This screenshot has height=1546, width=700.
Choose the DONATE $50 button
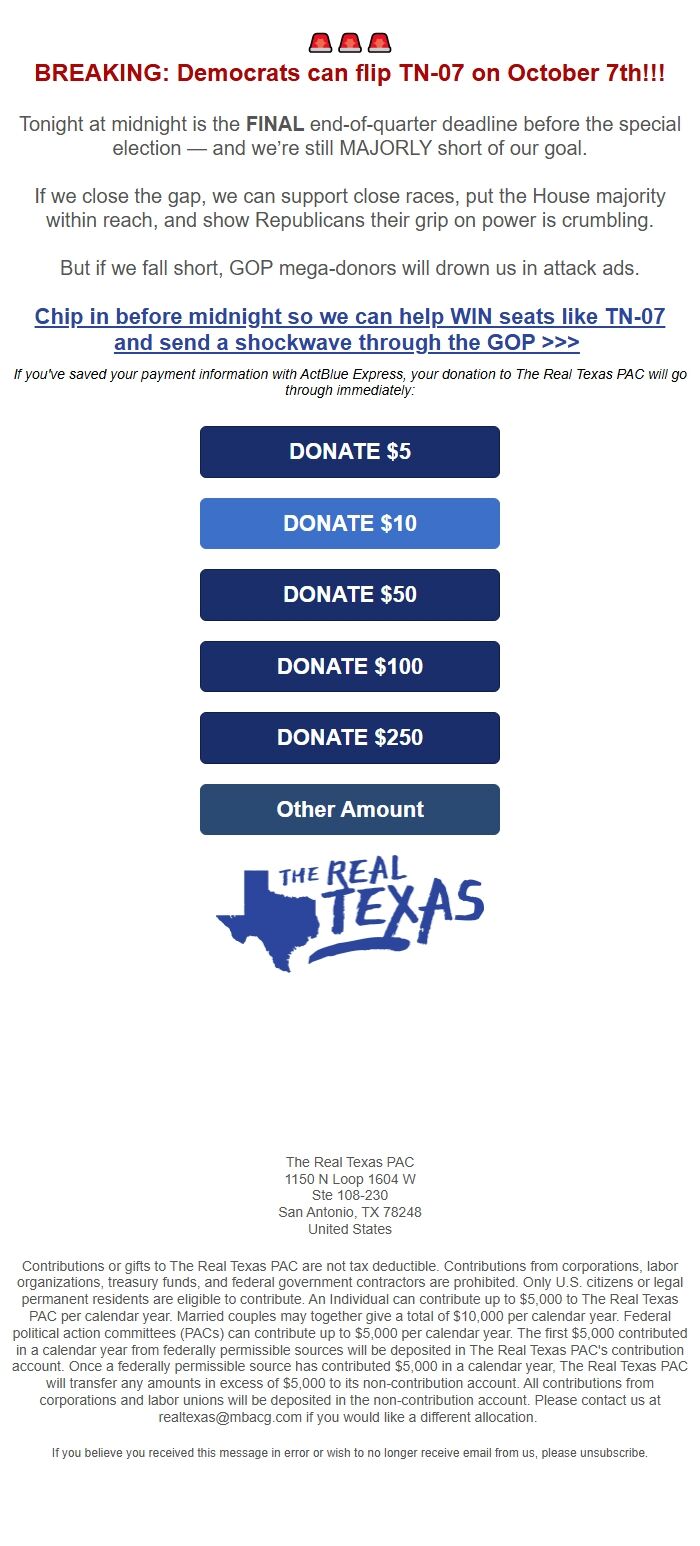point(349,595)
